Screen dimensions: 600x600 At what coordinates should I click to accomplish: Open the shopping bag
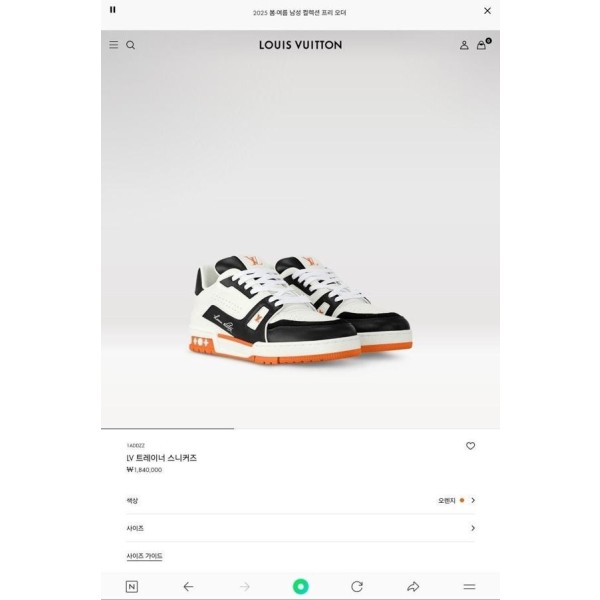[481, 45]
